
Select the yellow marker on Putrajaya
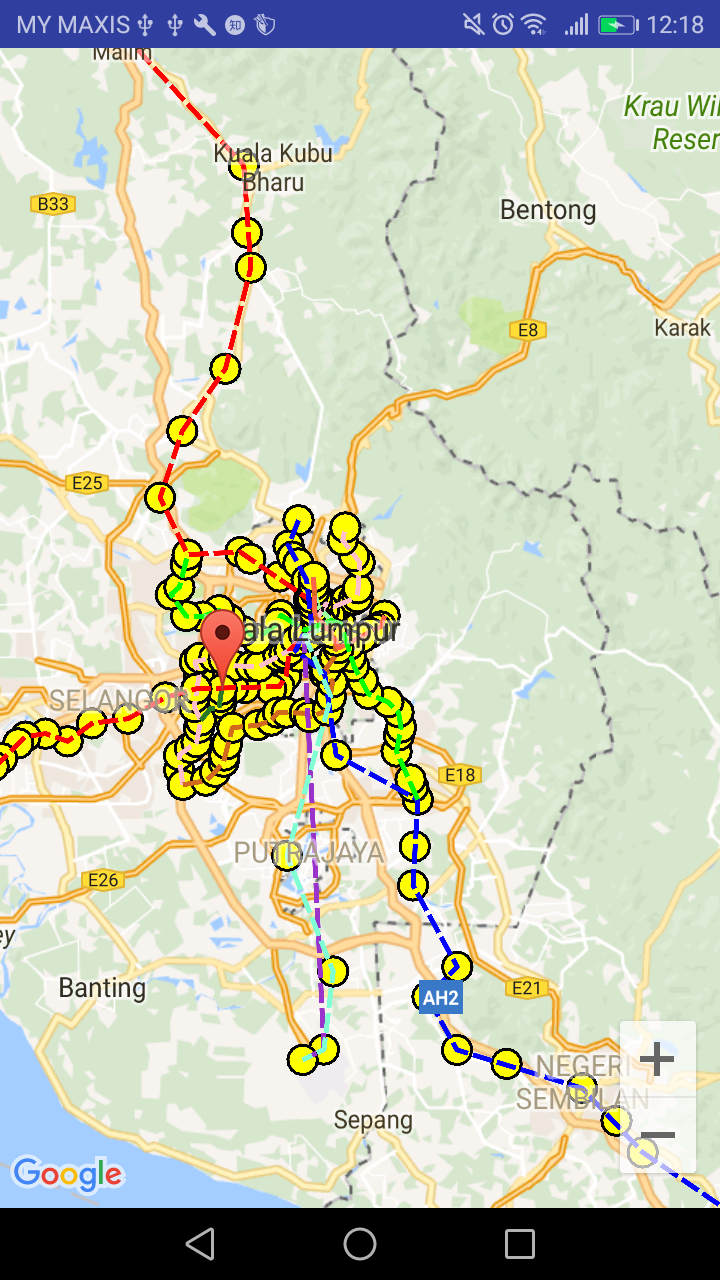[288, 856]
